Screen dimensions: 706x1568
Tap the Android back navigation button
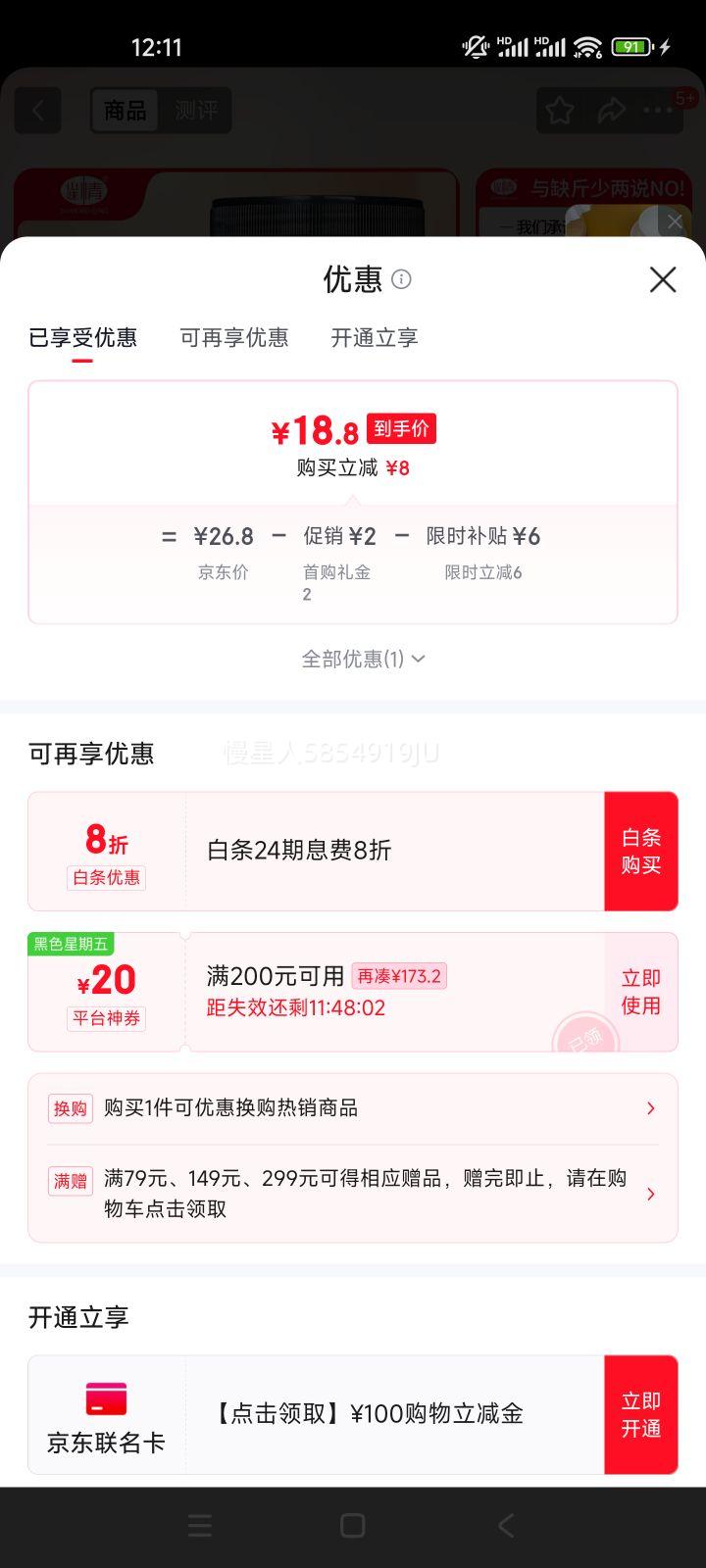(x=505, y=1525)
